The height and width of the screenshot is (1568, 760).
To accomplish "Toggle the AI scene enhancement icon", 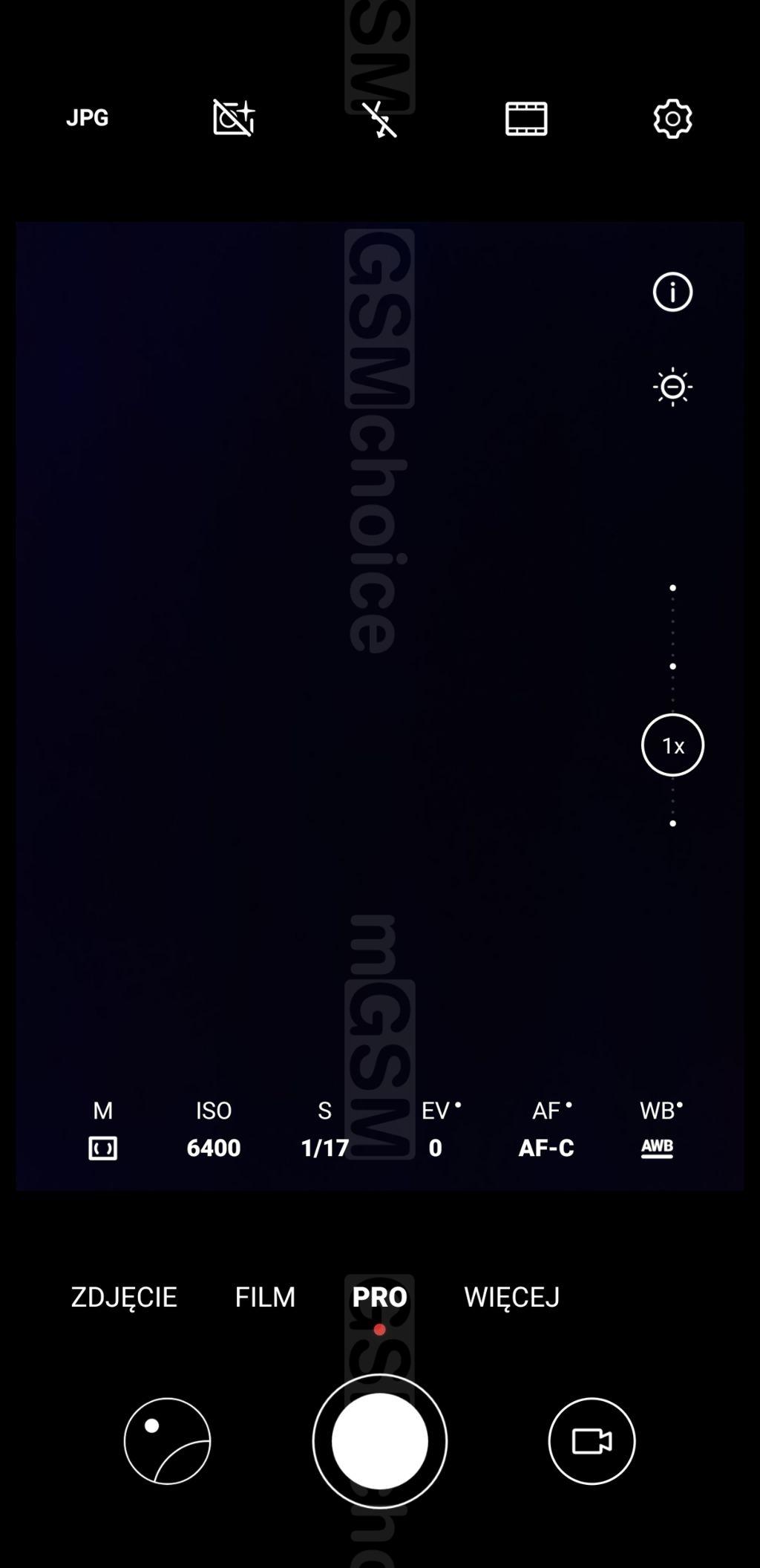I will [234, 118].
